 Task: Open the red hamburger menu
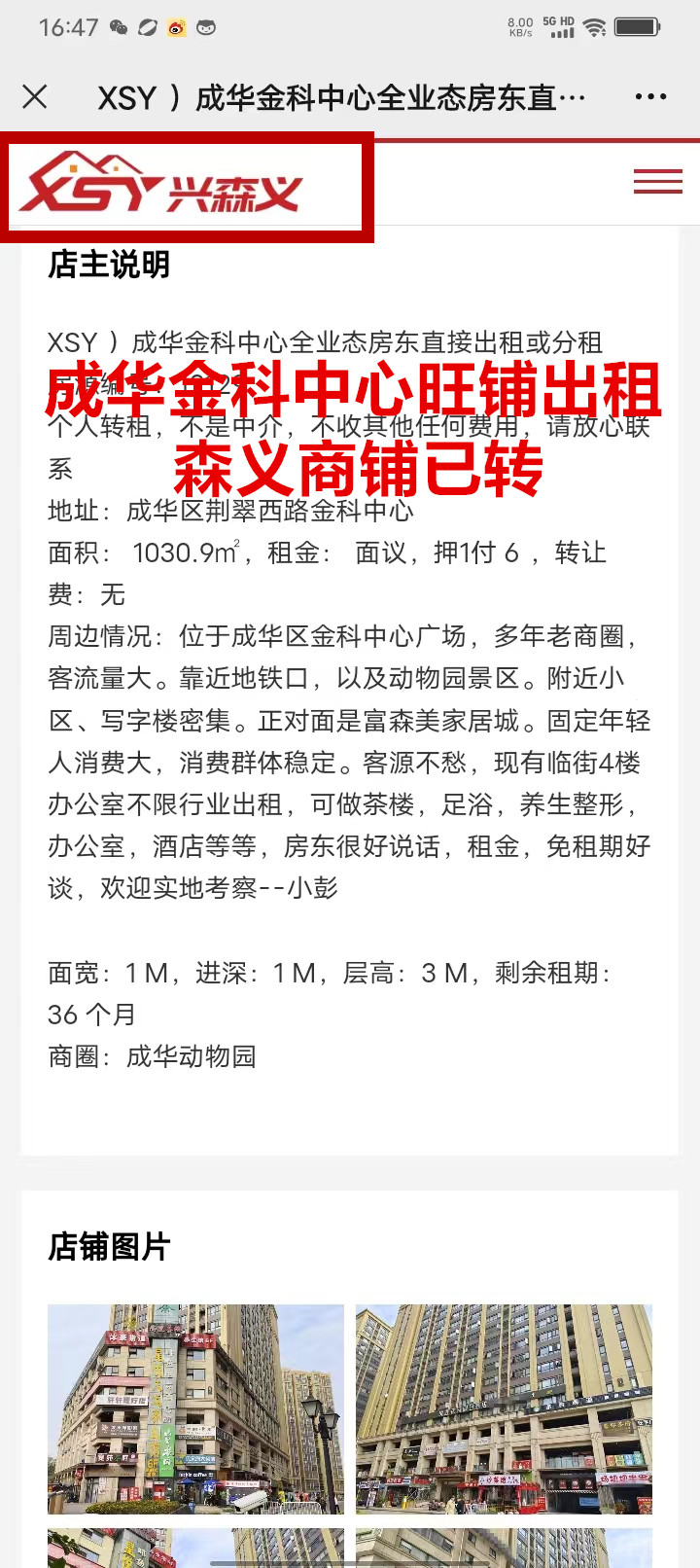pyautogui.click(x=657, y=182)
